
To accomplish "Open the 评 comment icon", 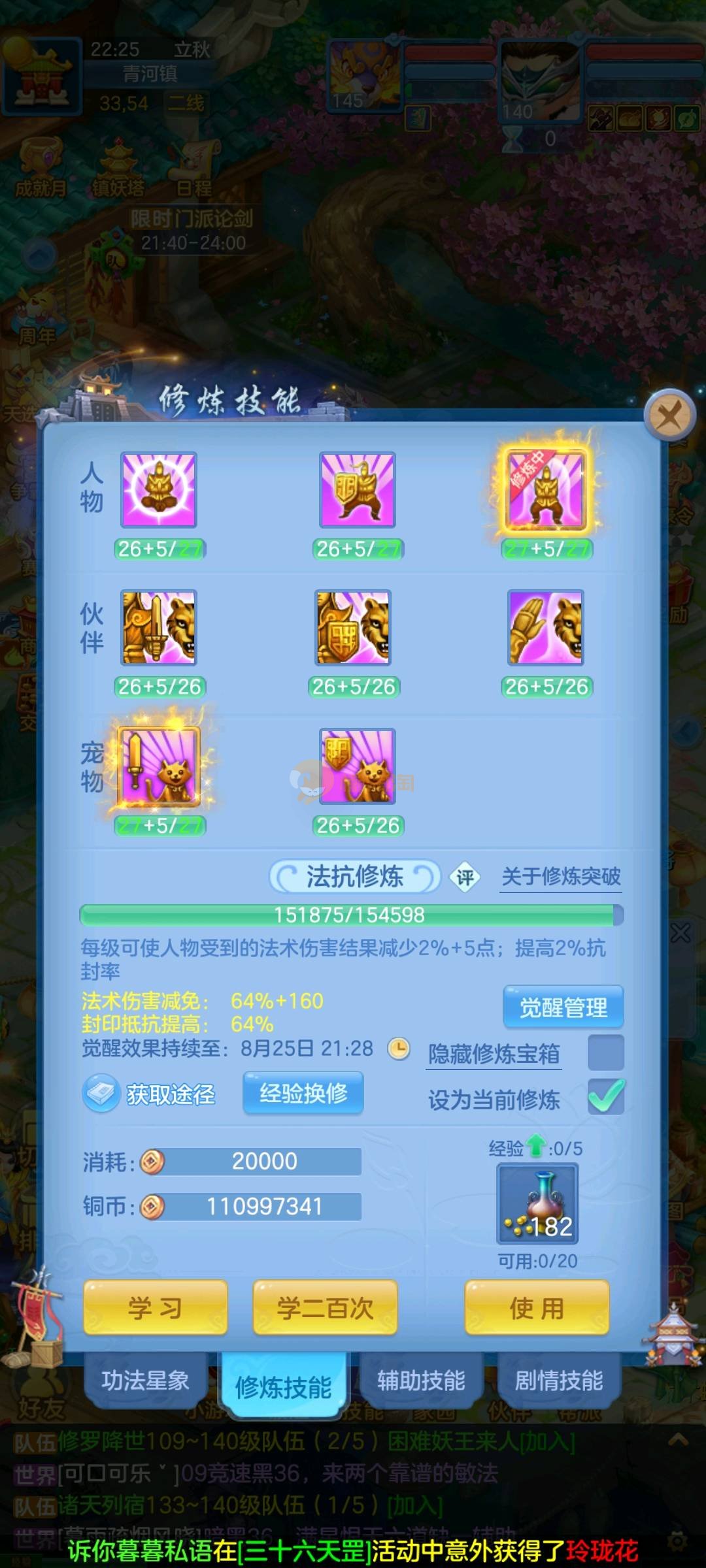I will coord(465,877).
